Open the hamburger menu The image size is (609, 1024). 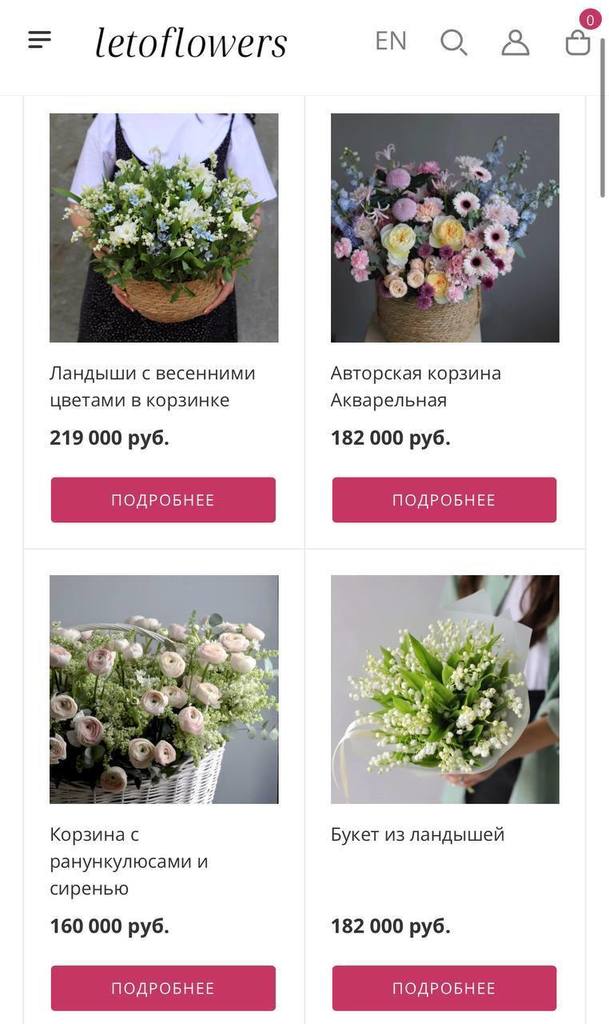(39, 40)
